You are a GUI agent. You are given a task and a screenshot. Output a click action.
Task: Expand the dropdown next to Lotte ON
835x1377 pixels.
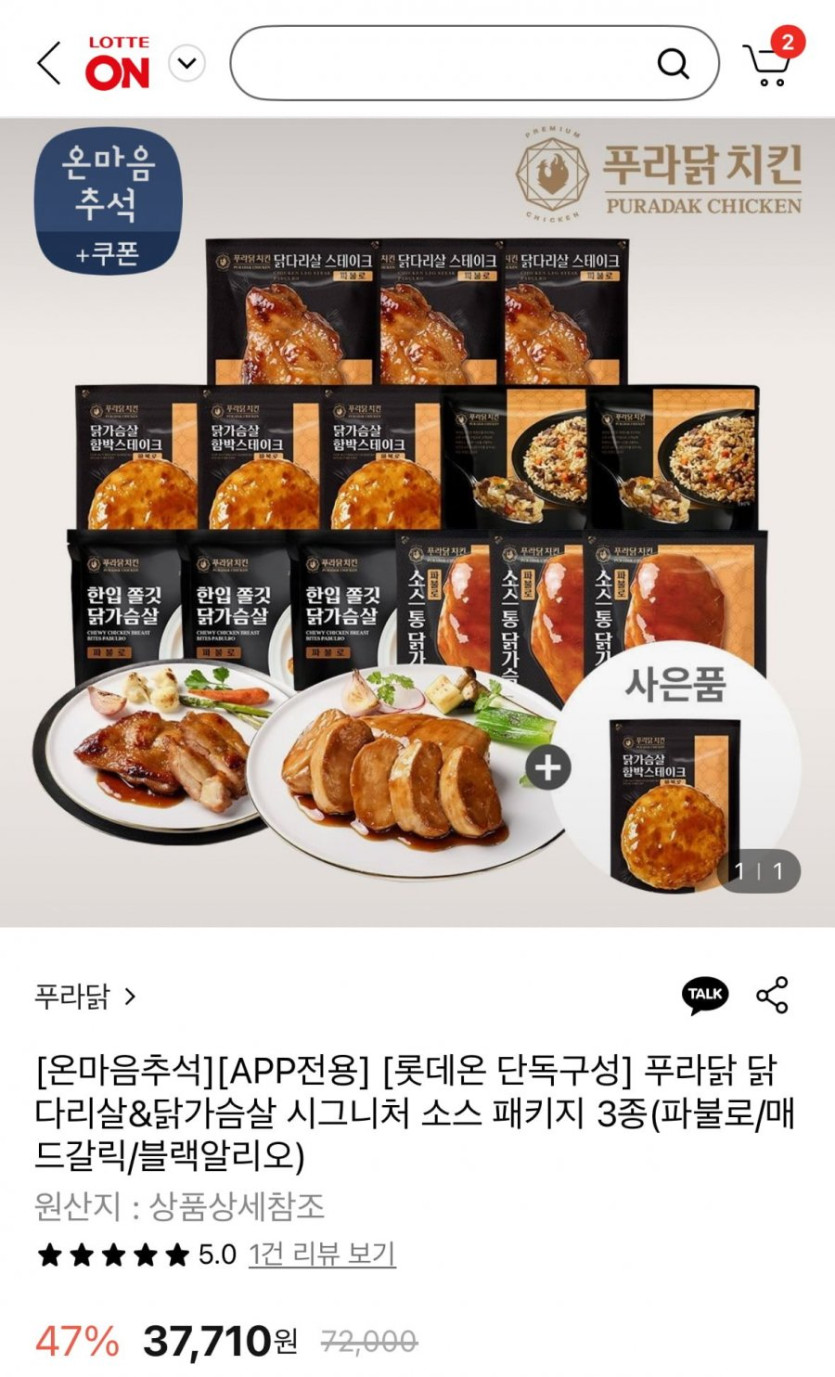186,64
